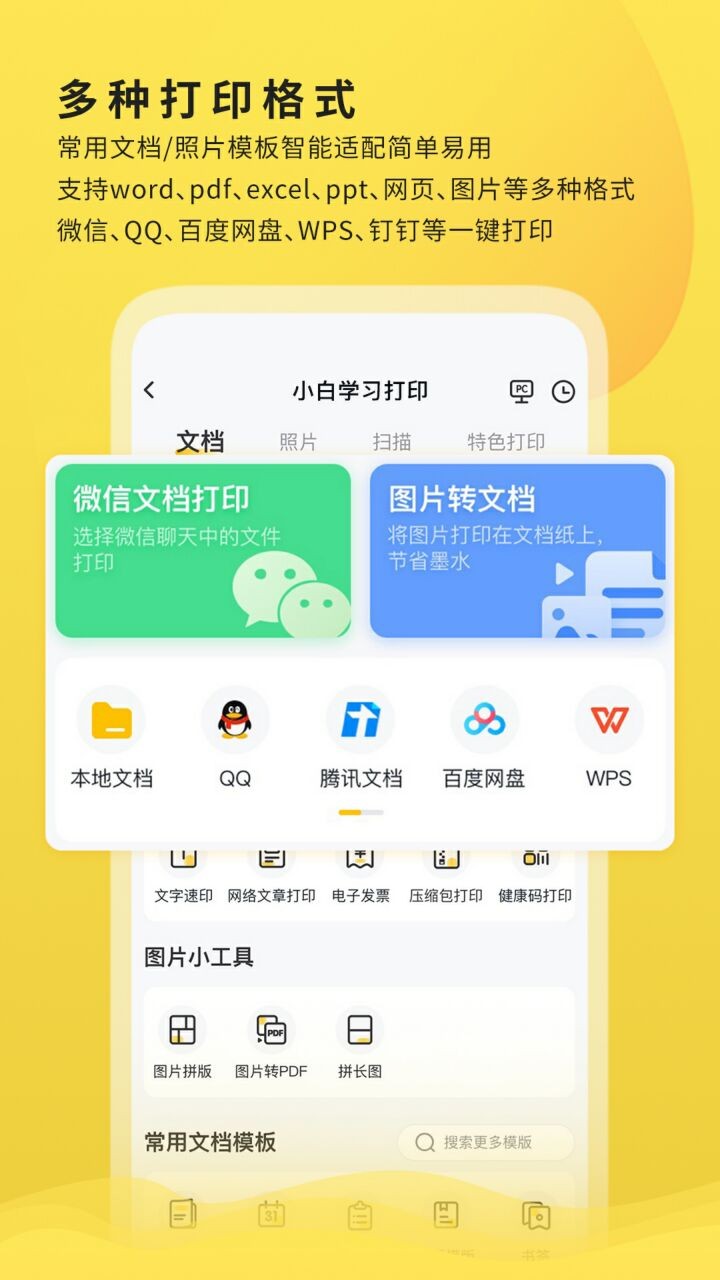
Task: Open the 腾讯文档 (Tencent Docs) icon
Action: coord(360,718)
